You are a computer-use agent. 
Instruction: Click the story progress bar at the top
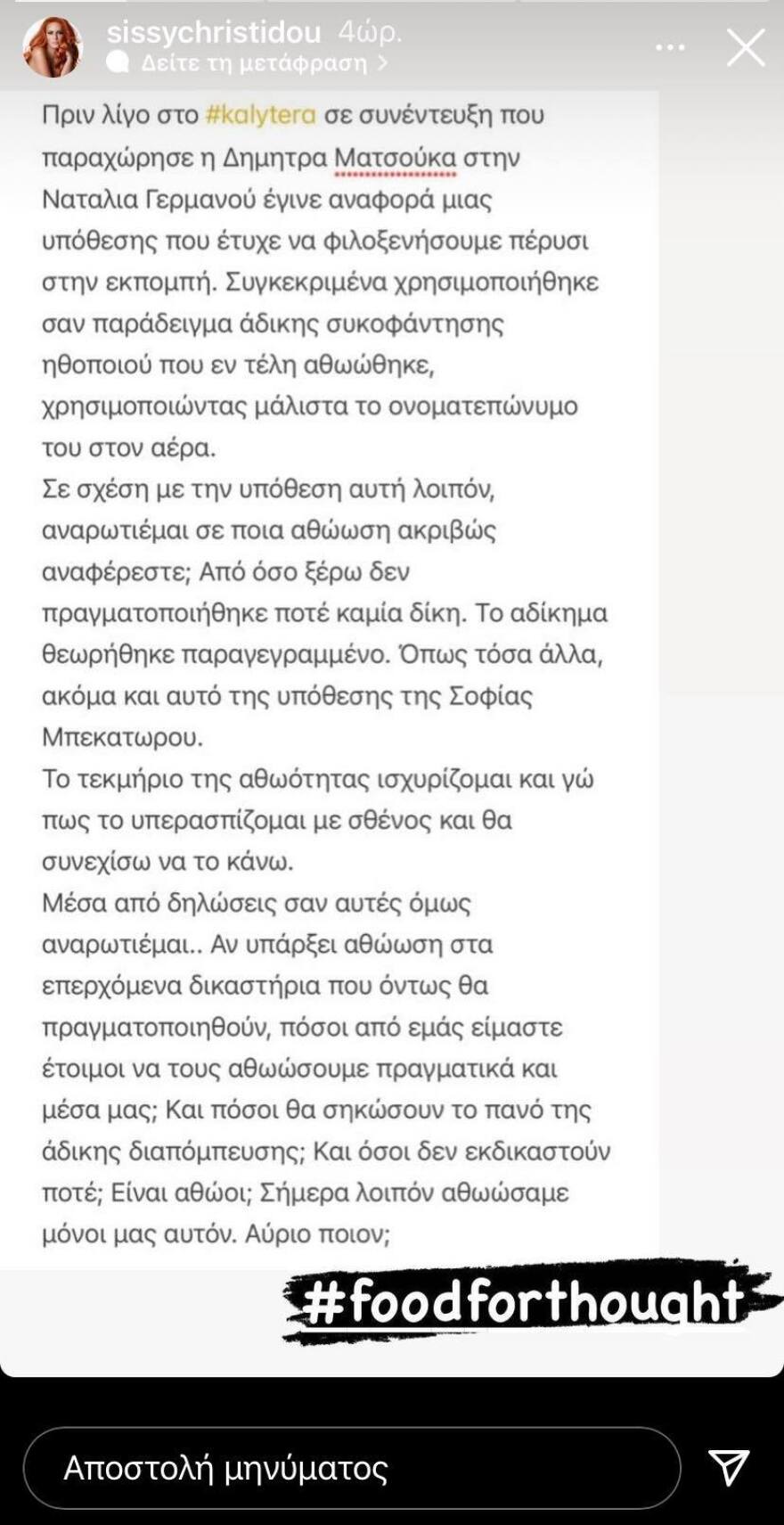pos(392,4)
